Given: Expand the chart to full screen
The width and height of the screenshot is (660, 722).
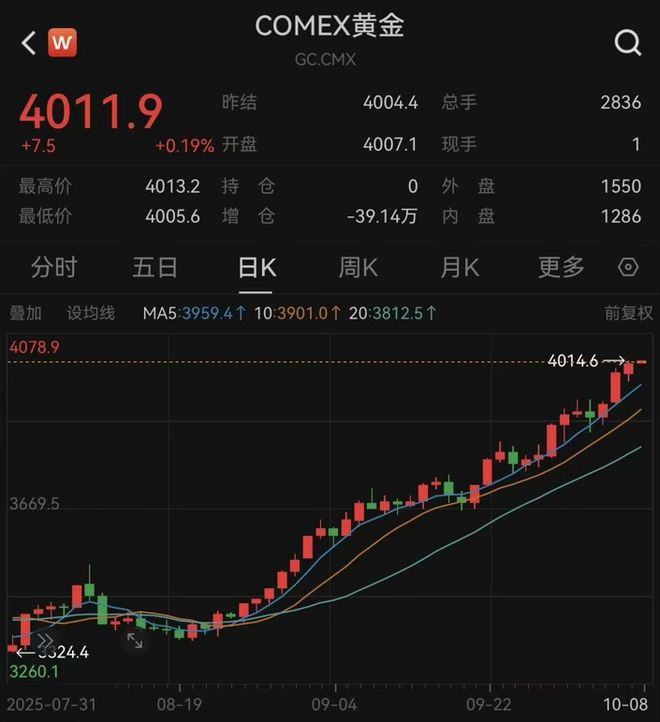Looking at the screenshot, I should 134,641.
